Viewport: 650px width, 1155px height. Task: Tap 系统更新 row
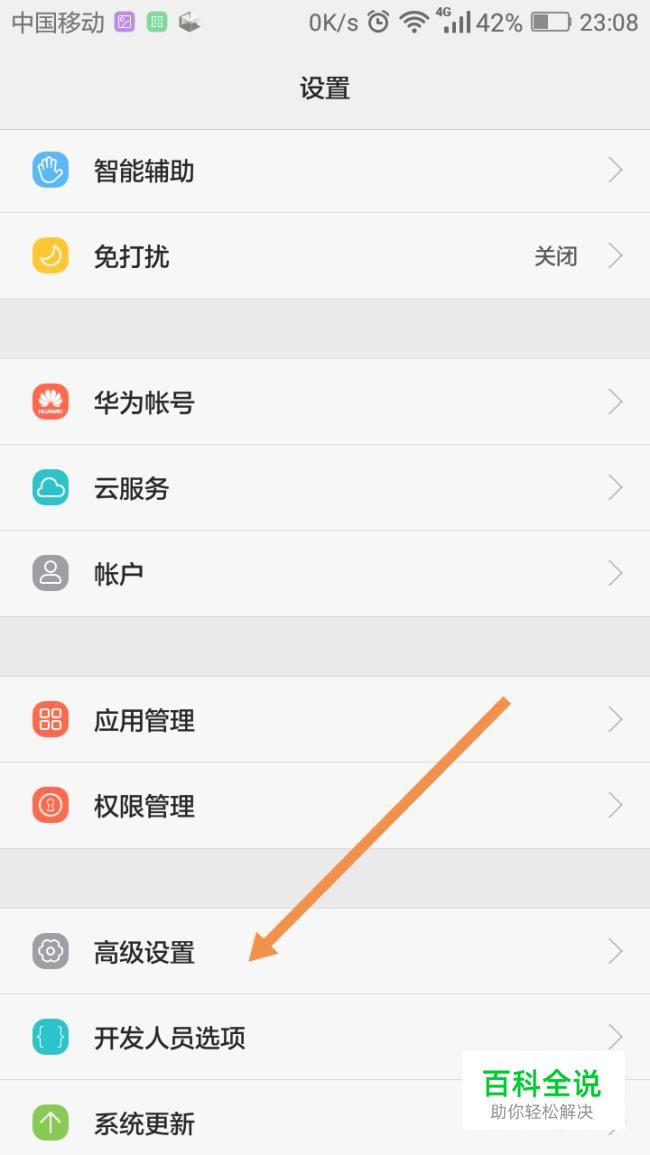coord(325,1118)
